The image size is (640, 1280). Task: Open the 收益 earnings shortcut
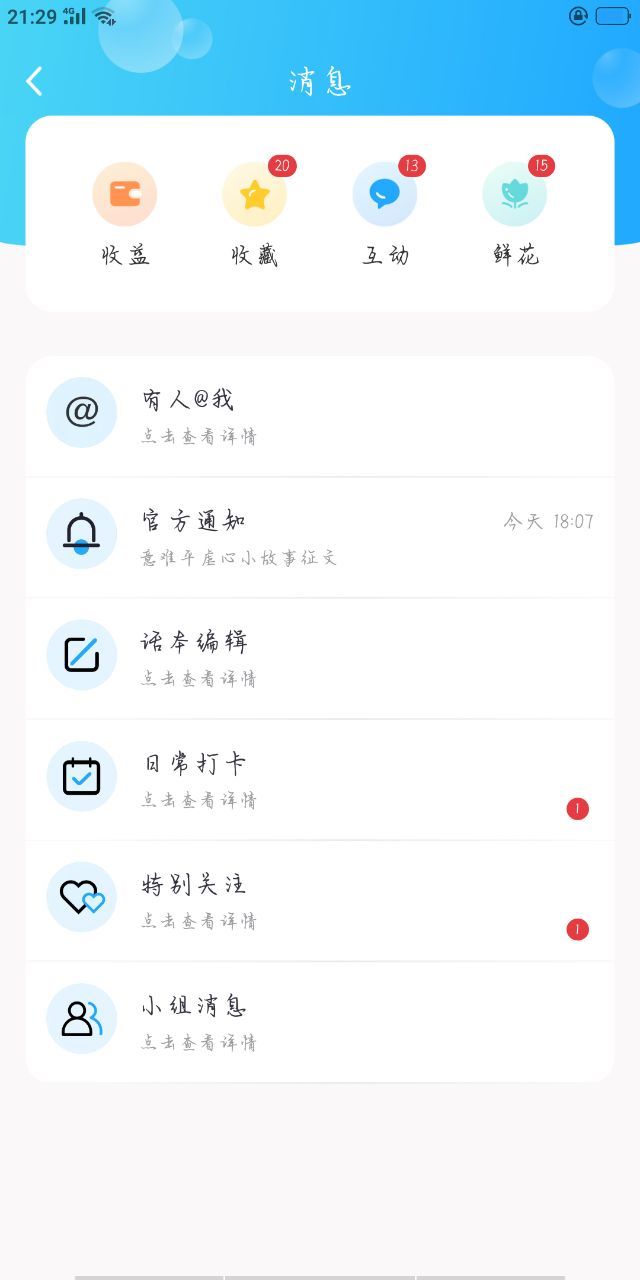pos(125,214)
